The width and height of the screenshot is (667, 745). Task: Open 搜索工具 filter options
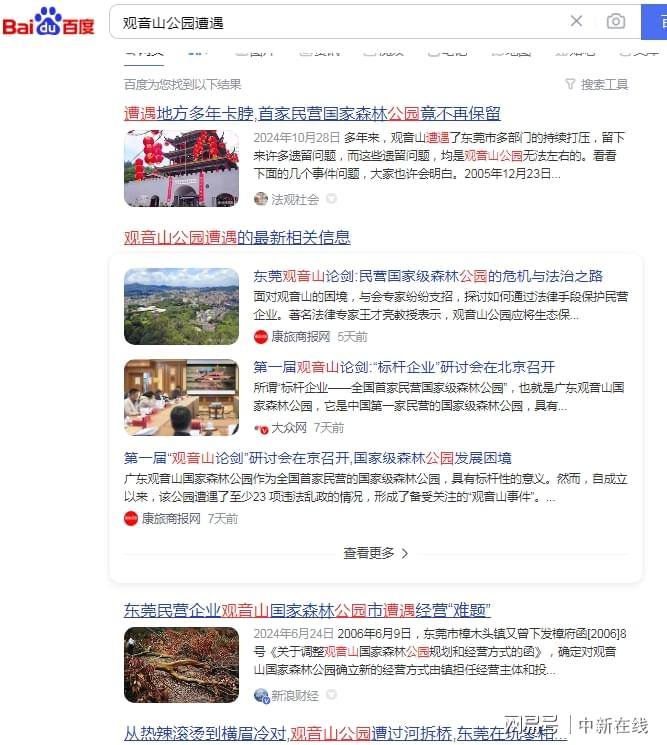[x=597, y=85]
